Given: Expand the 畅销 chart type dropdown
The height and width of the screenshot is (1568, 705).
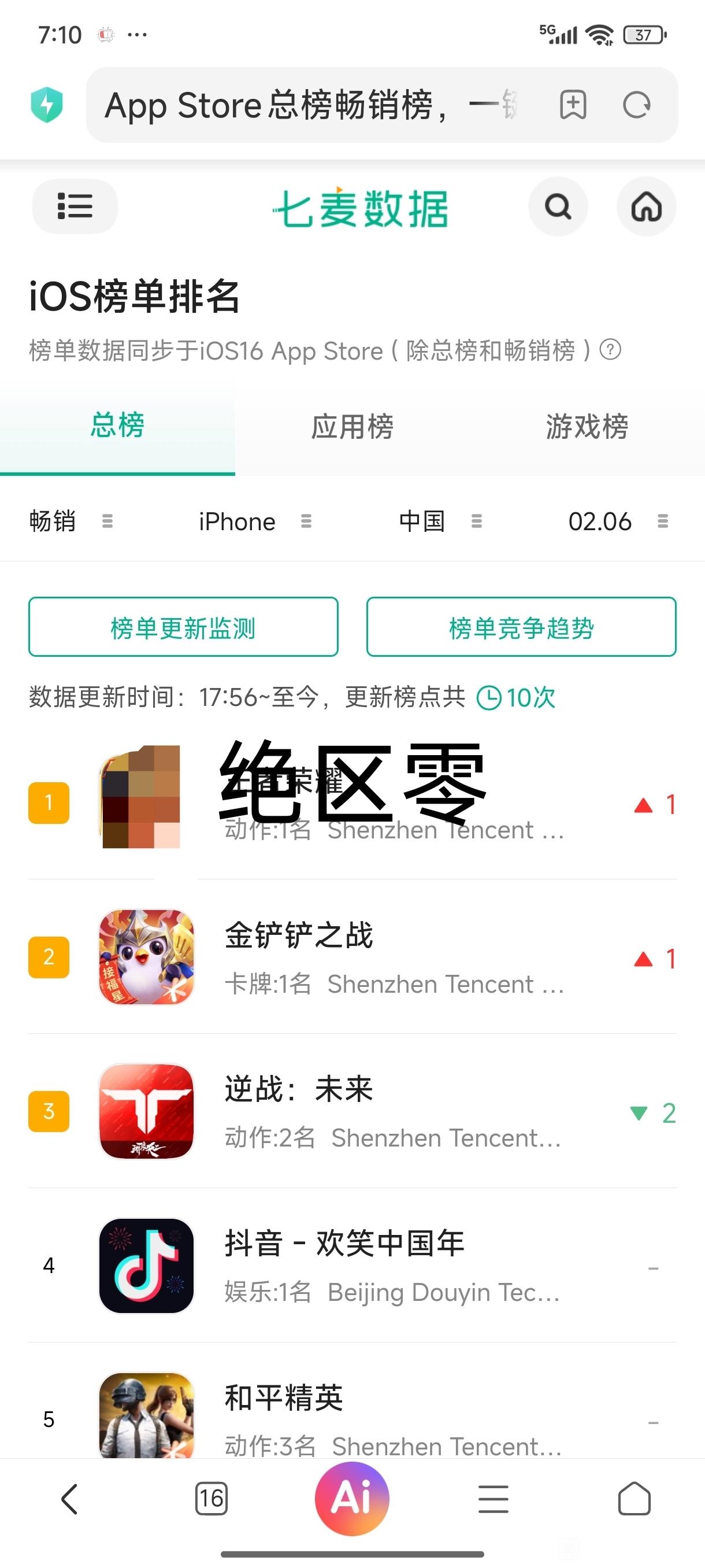Looking at the screenshot, I should click(71, 522).
